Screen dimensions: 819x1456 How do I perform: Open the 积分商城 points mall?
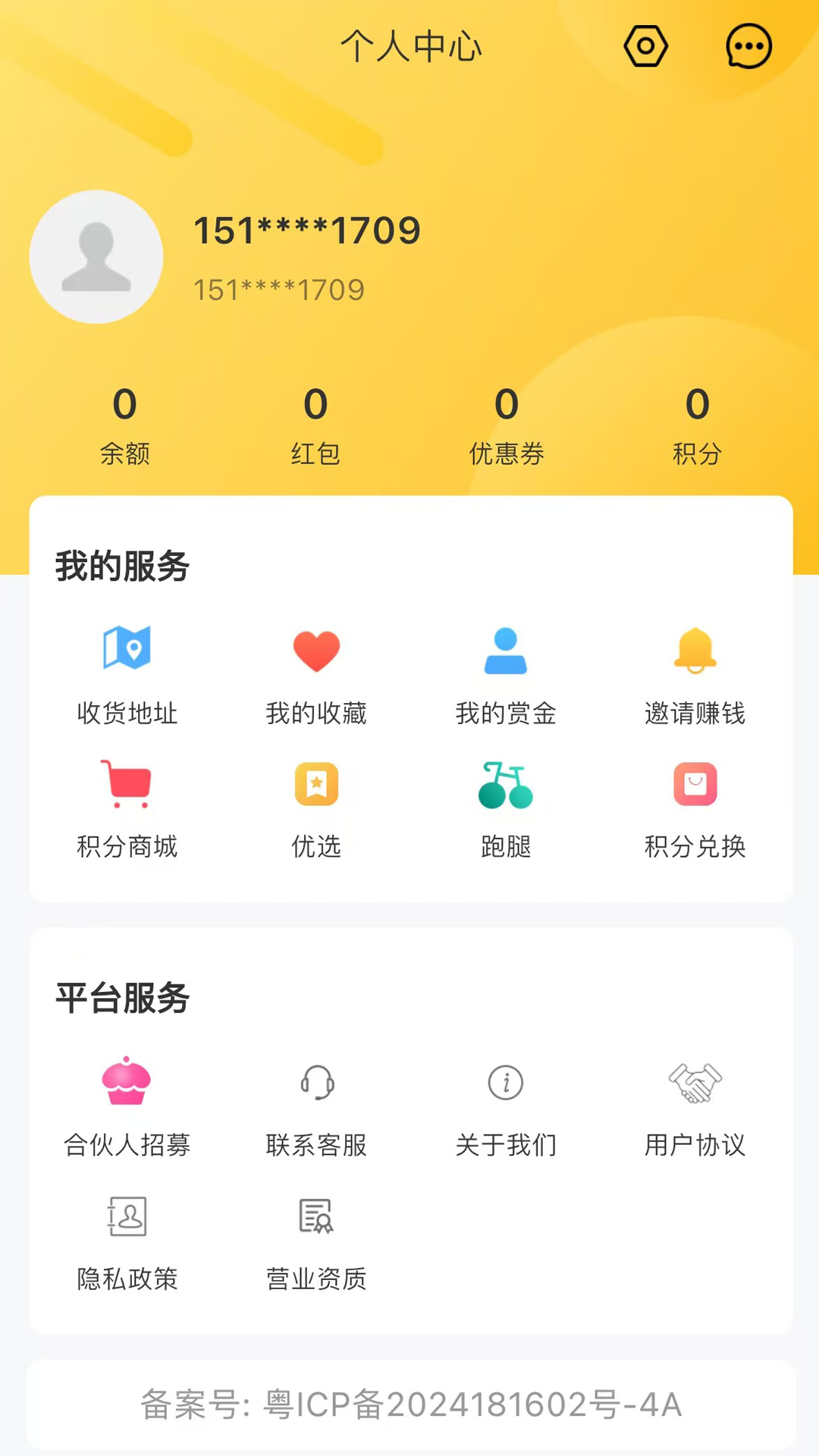[x=127, y=808]
